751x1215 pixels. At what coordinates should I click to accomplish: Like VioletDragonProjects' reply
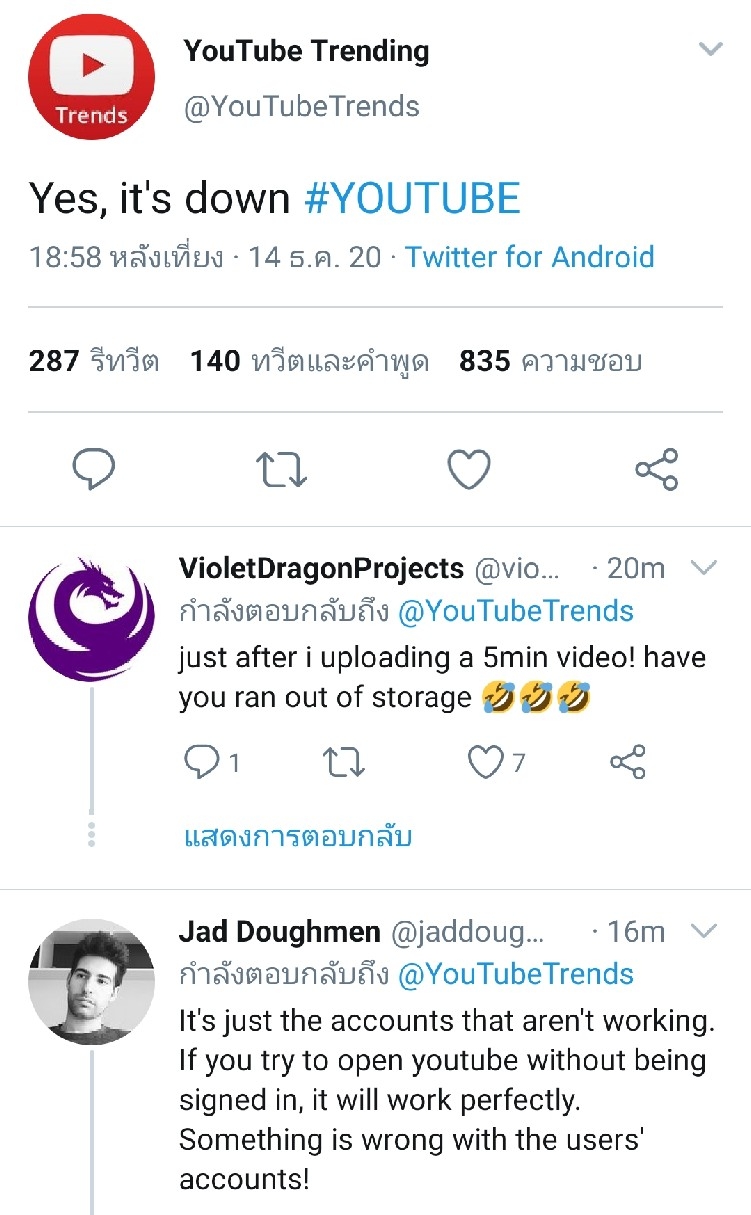pyautogui.click(x=486, y=763)
